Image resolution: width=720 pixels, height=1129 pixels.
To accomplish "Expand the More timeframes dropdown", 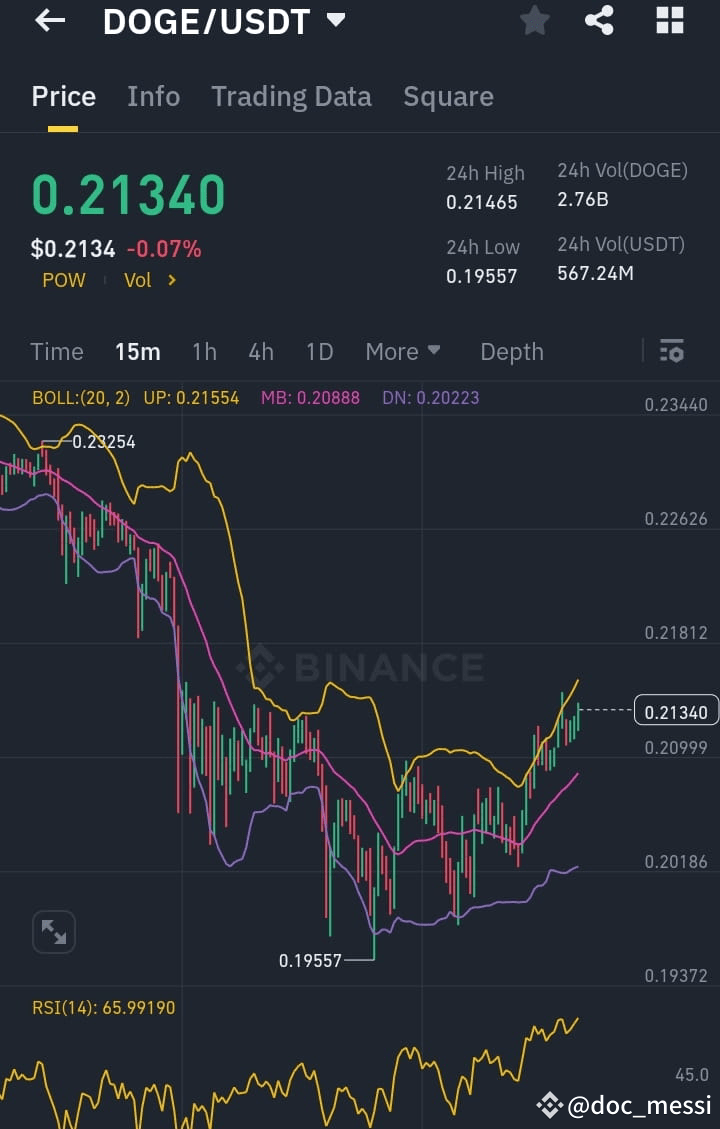I will pos(403,351).
